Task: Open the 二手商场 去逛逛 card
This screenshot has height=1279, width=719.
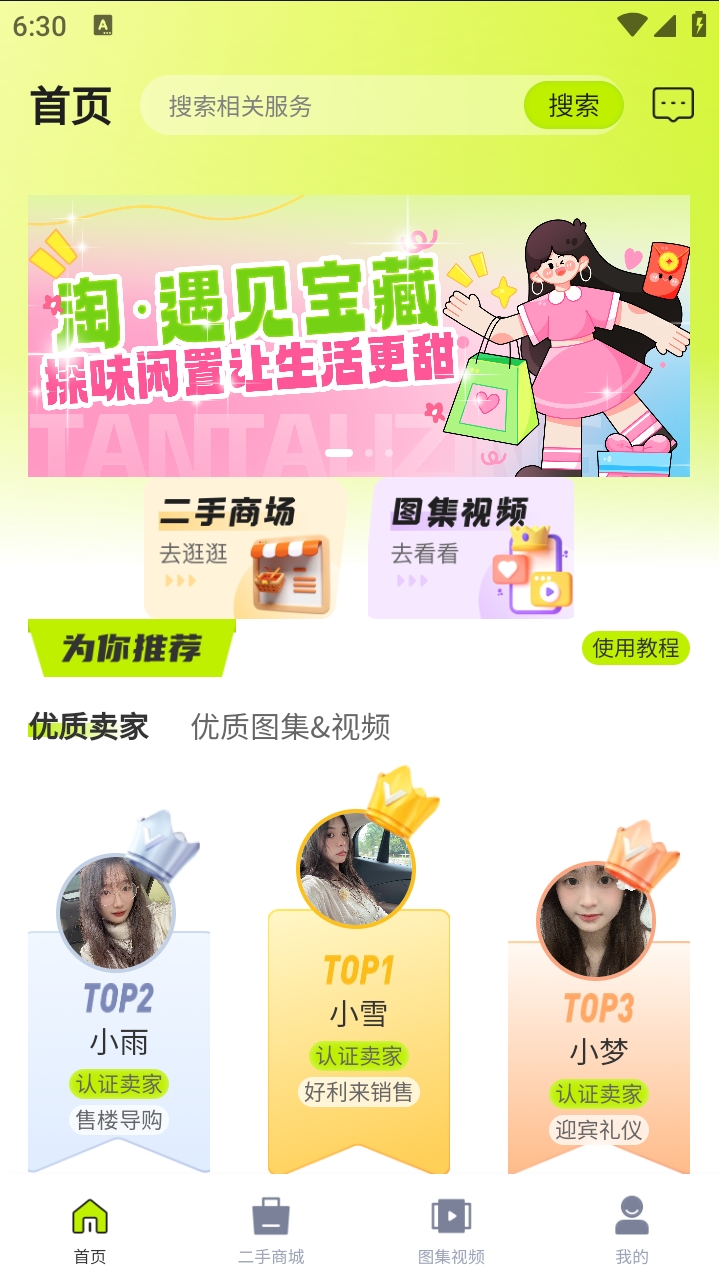Action: pyautogui.click(x=245, y=548)
